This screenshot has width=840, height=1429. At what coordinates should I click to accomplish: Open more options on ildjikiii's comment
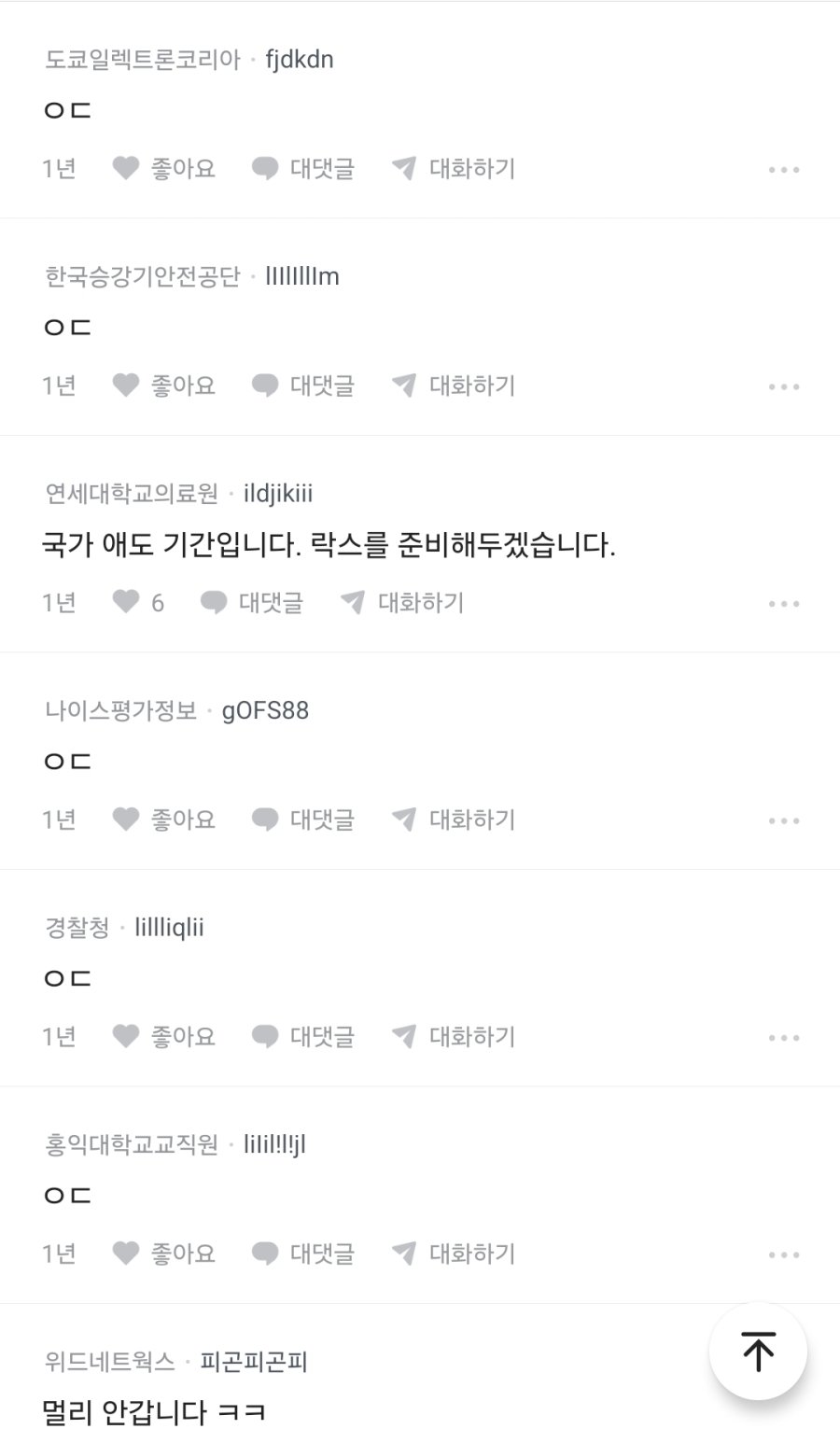point(784,604)
